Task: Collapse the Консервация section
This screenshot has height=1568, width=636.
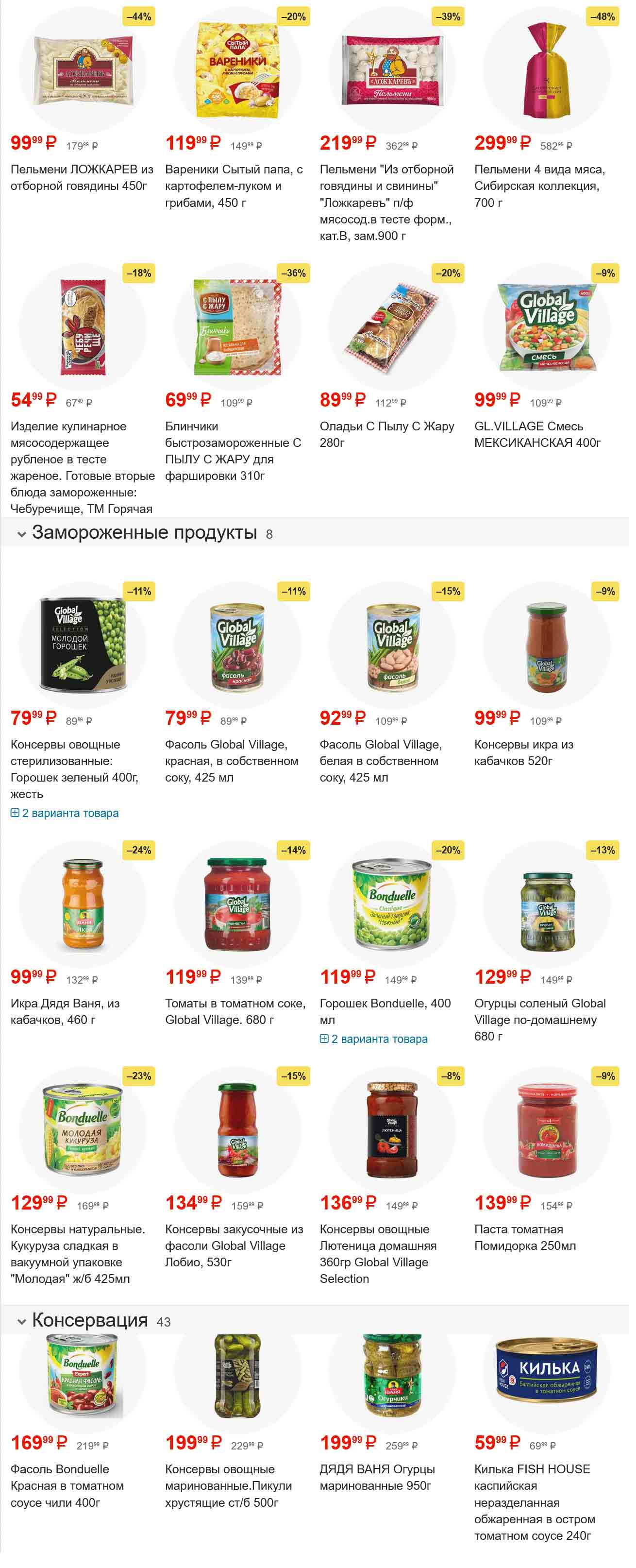Action: click(22, 1321)
